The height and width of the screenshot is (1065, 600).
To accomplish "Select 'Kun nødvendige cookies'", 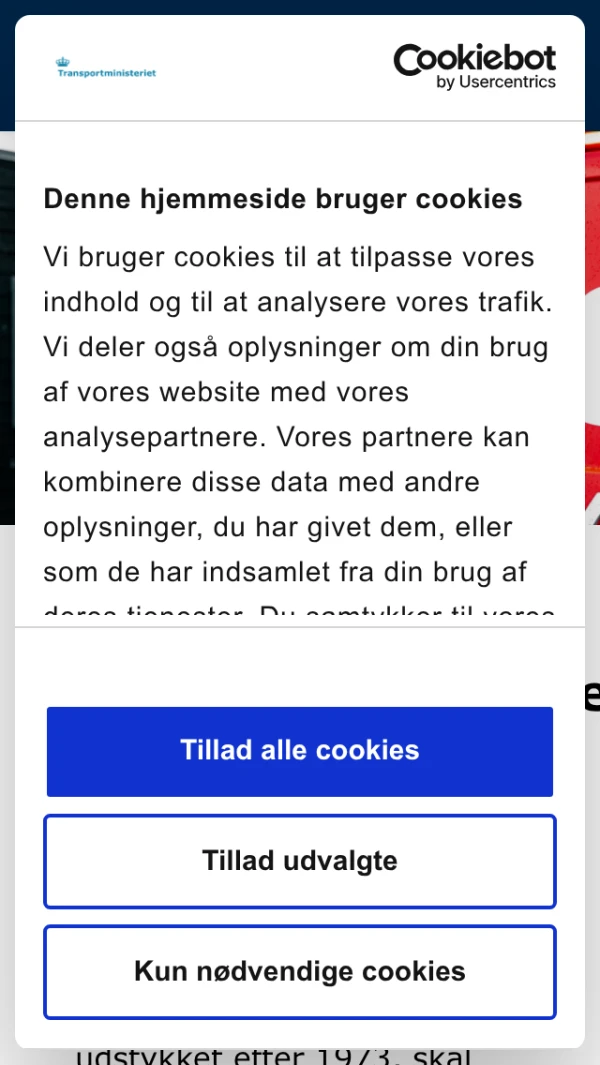I will (x=300, y=971).
